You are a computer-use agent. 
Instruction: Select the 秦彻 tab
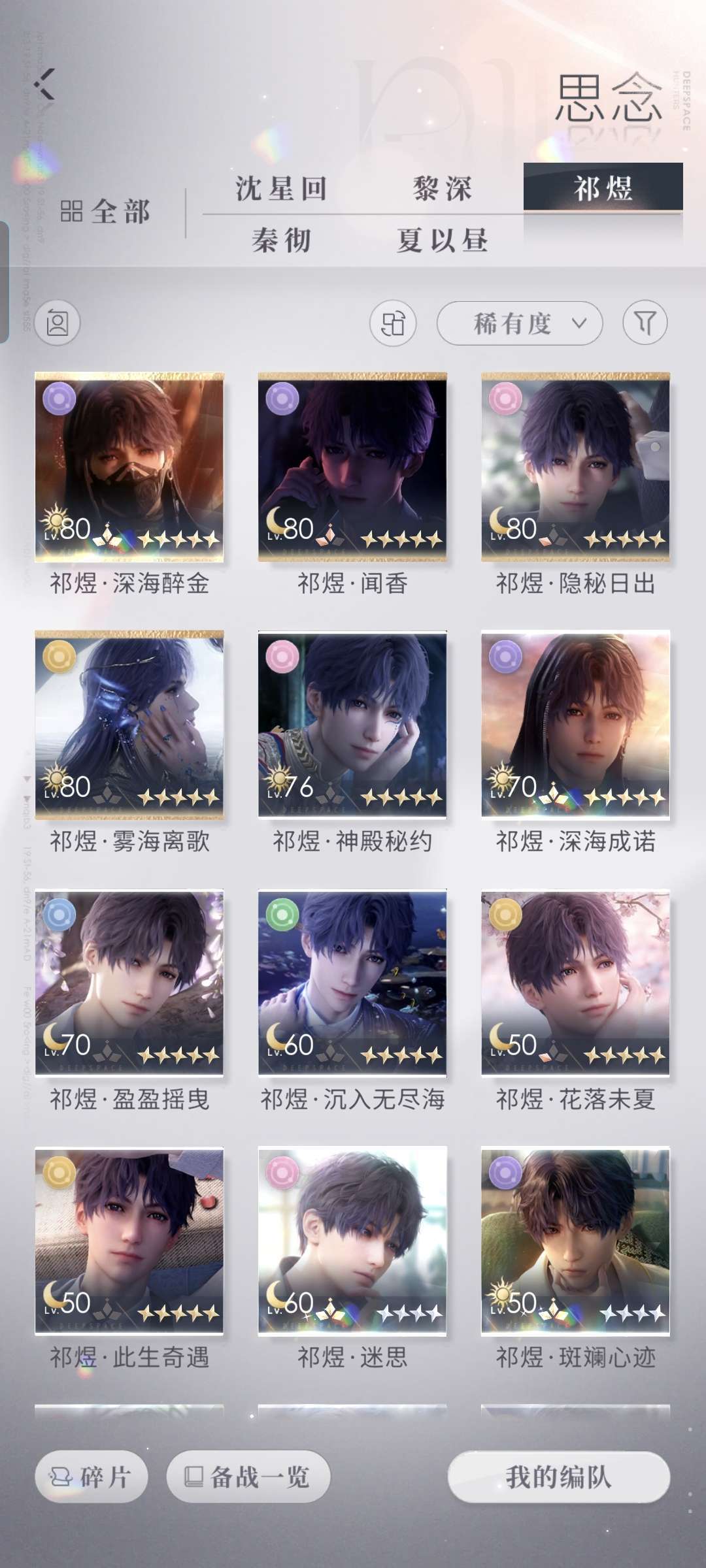click(281, 240)
